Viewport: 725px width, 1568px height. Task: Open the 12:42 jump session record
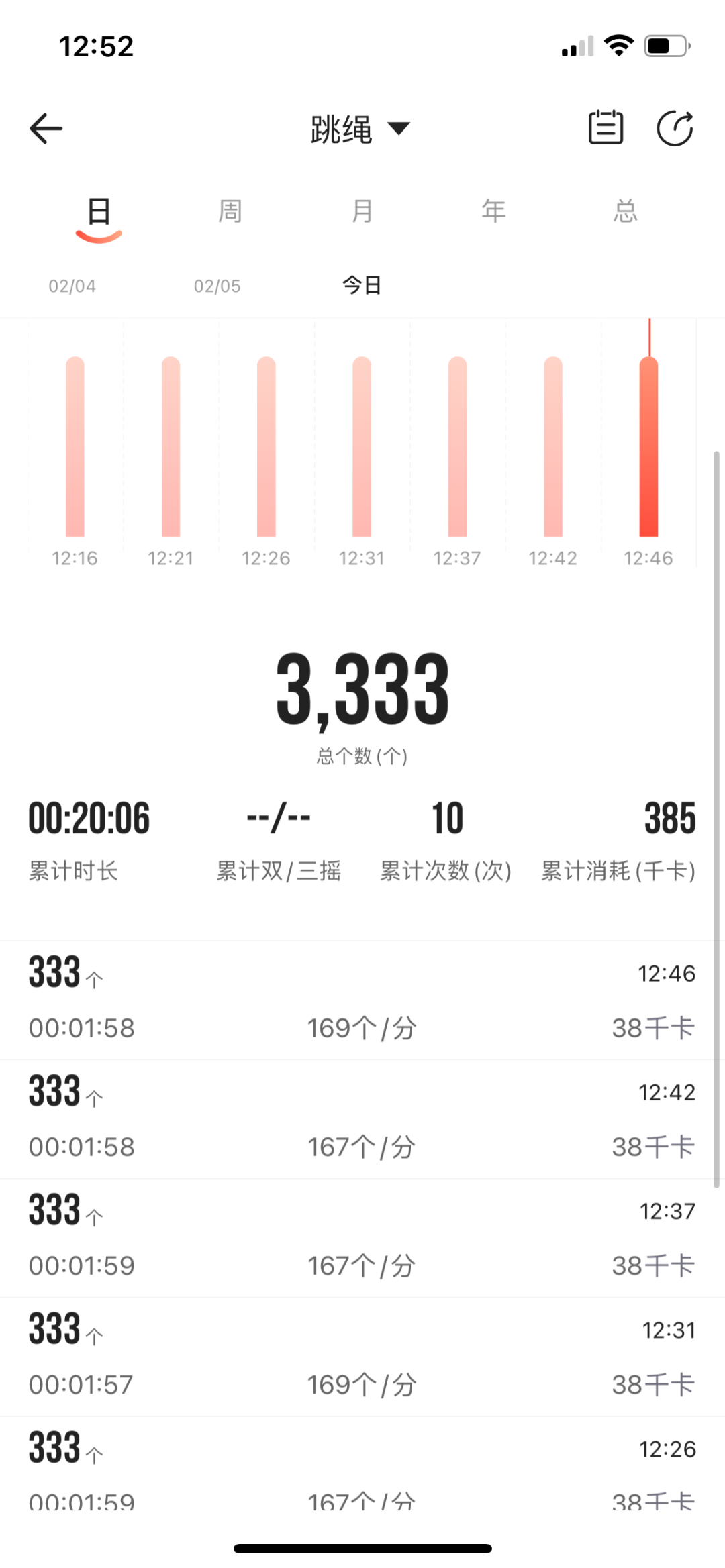click(362, 1119)
